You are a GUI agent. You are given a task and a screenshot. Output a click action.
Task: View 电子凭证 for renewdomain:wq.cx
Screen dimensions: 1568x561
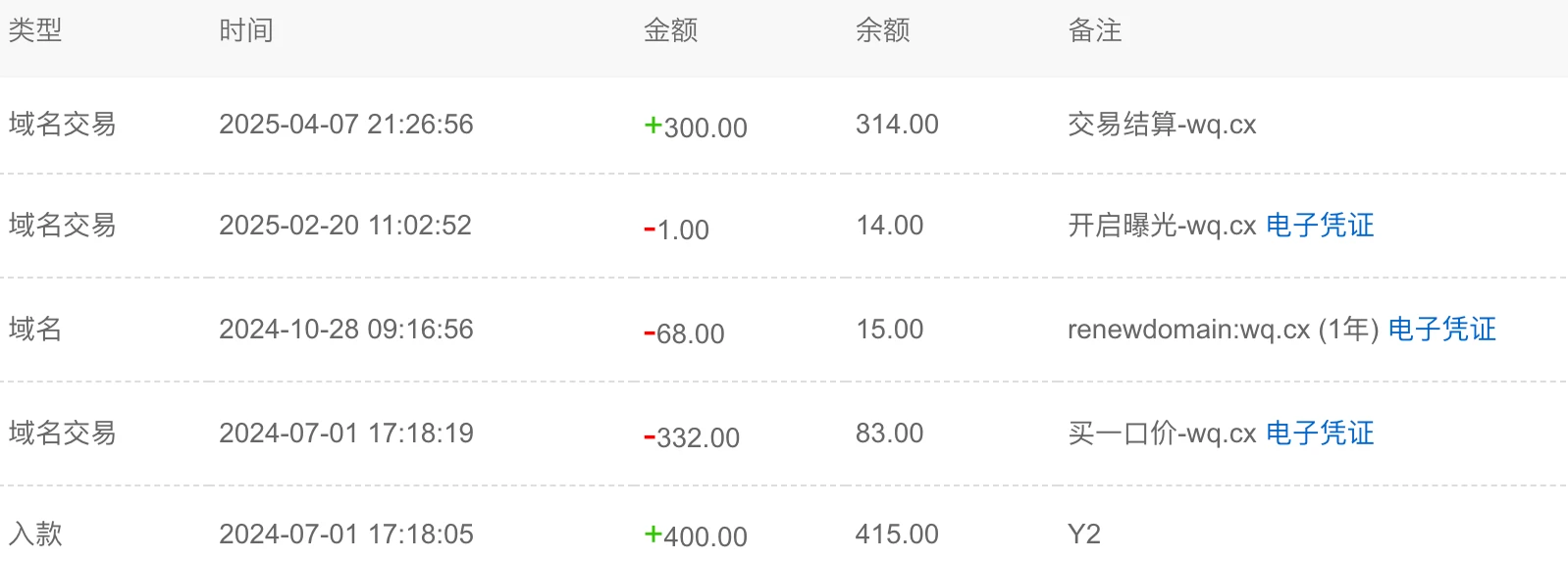click(x=1441, y=330)
